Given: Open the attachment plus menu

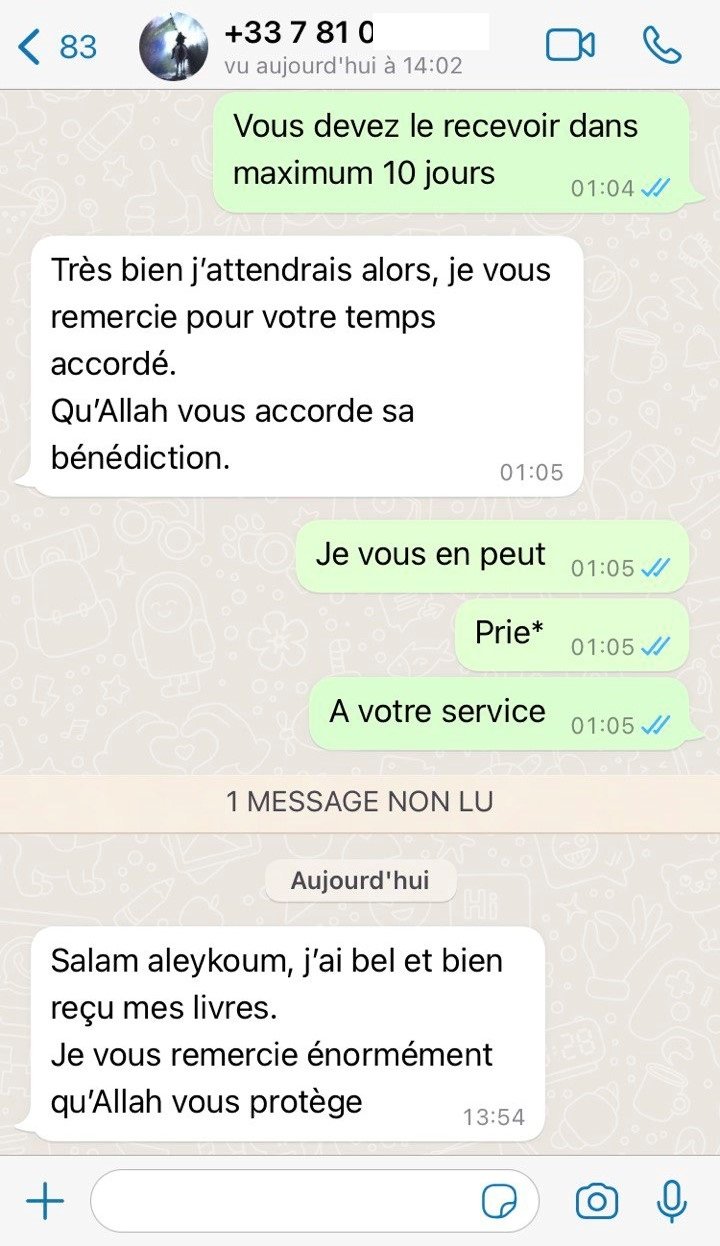Looking at the screenshot, I should pyautogui.click(x=45, y=1201).
